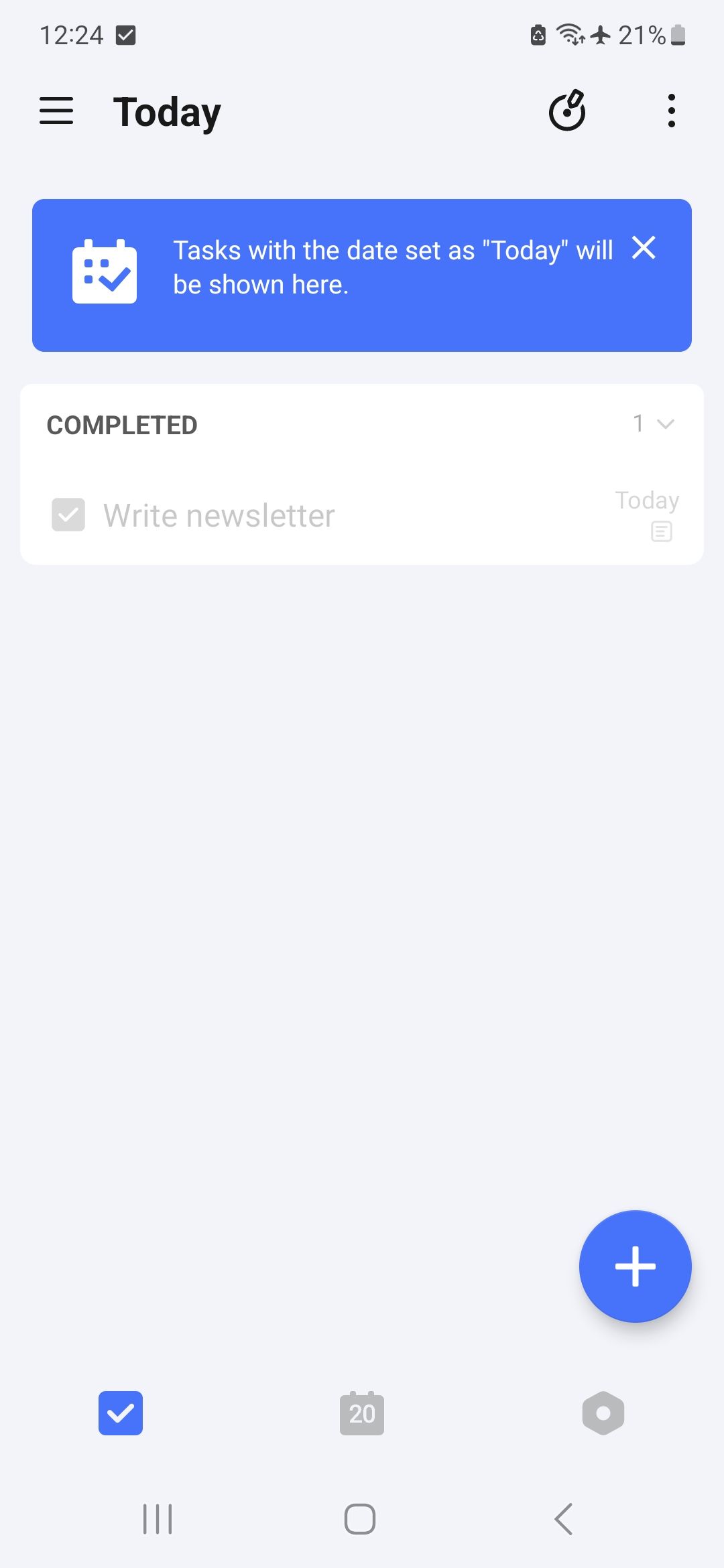This screenshot has height=1568, width=724.
Task: Go back using system back button
Action: (564, 1518)
